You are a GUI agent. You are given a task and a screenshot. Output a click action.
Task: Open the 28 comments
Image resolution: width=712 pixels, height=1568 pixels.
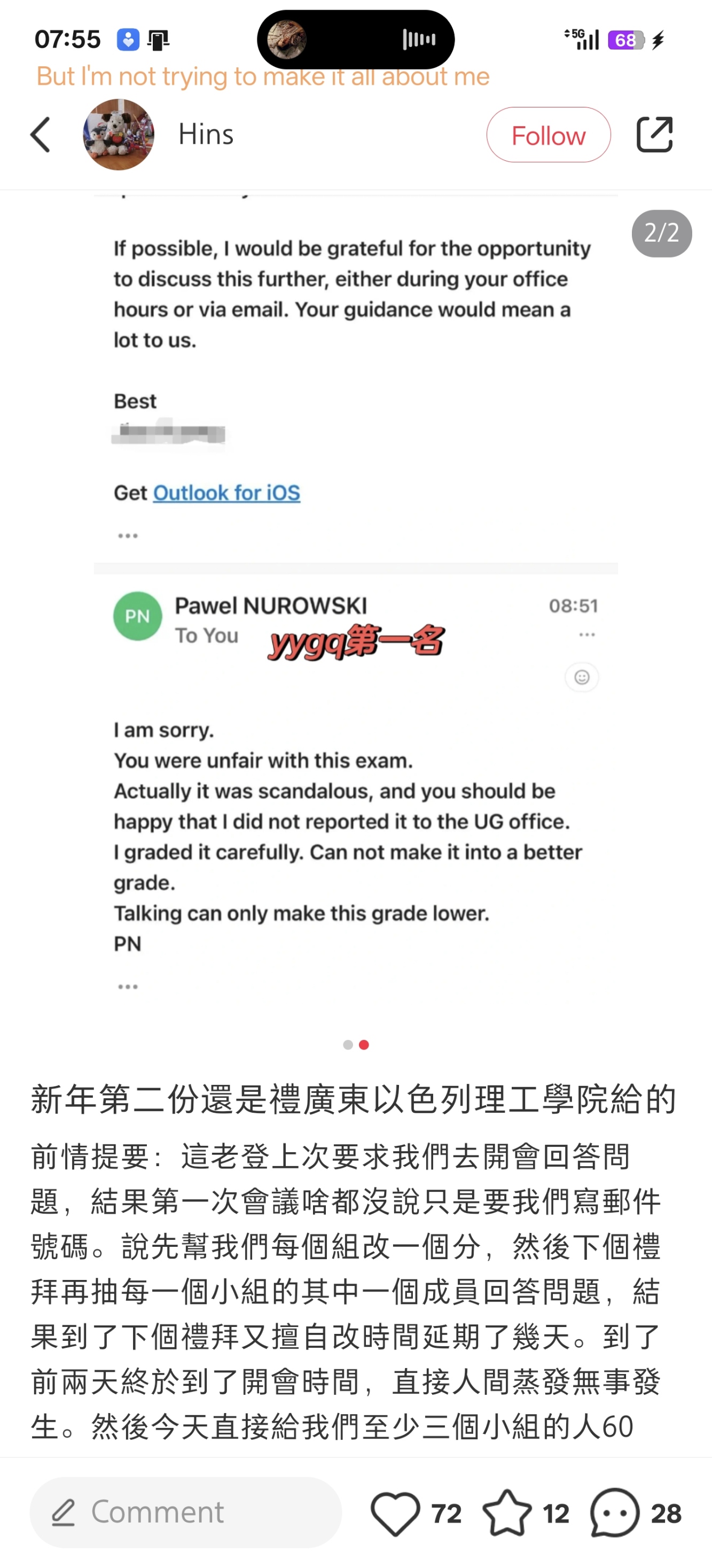[616, 1513]
